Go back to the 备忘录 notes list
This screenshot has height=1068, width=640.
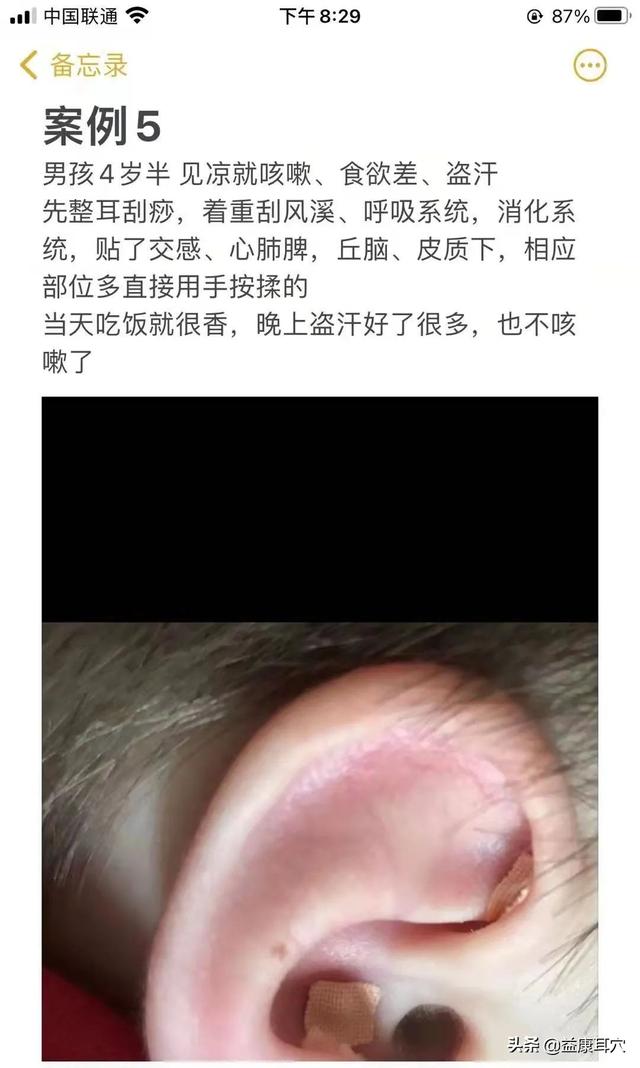click(x=74, y=66)
